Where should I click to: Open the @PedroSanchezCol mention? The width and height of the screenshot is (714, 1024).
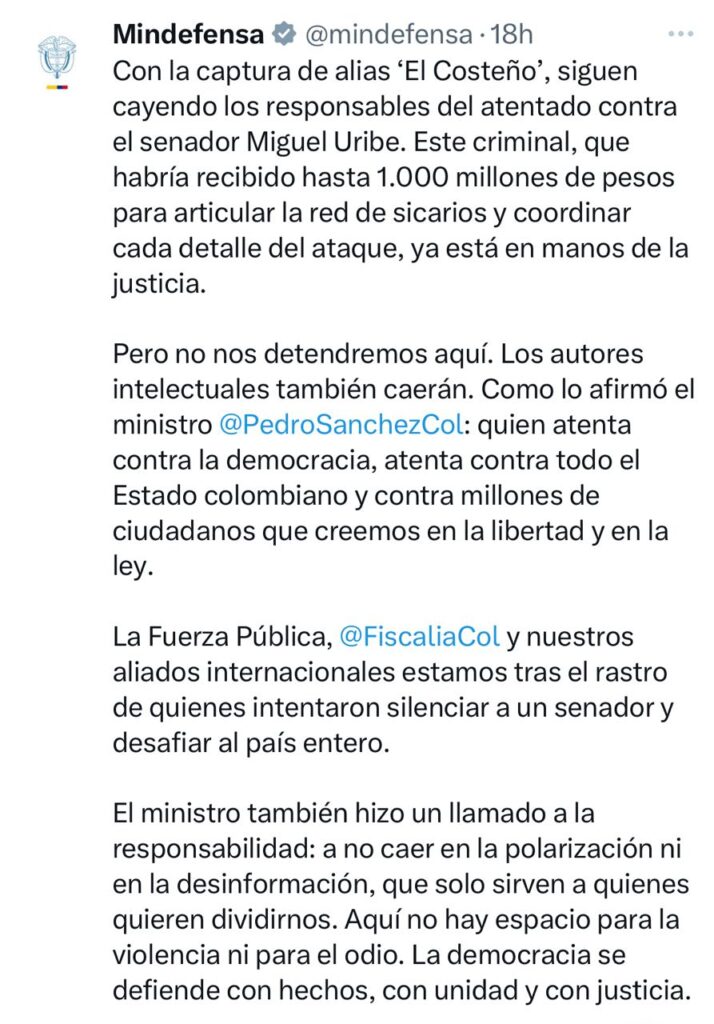click(340, 423)
